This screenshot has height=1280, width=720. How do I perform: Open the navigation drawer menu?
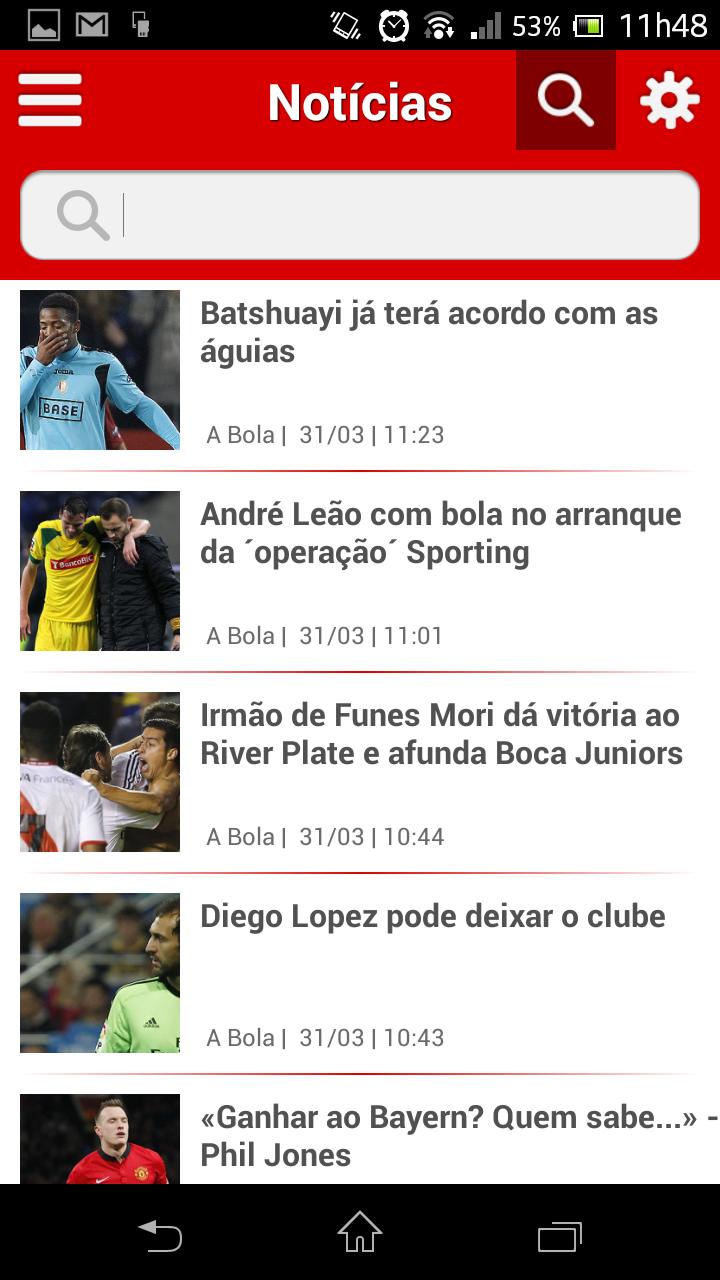[49, 99]
